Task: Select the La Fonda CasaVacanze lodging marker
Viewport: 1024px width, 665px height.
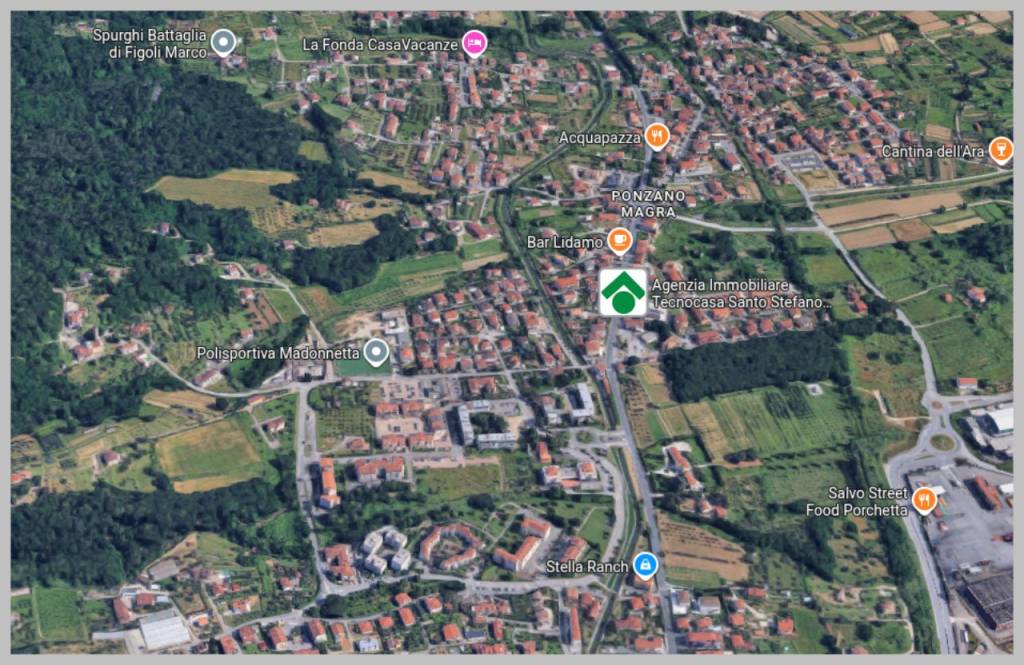Action: click(x=474, y=43)
